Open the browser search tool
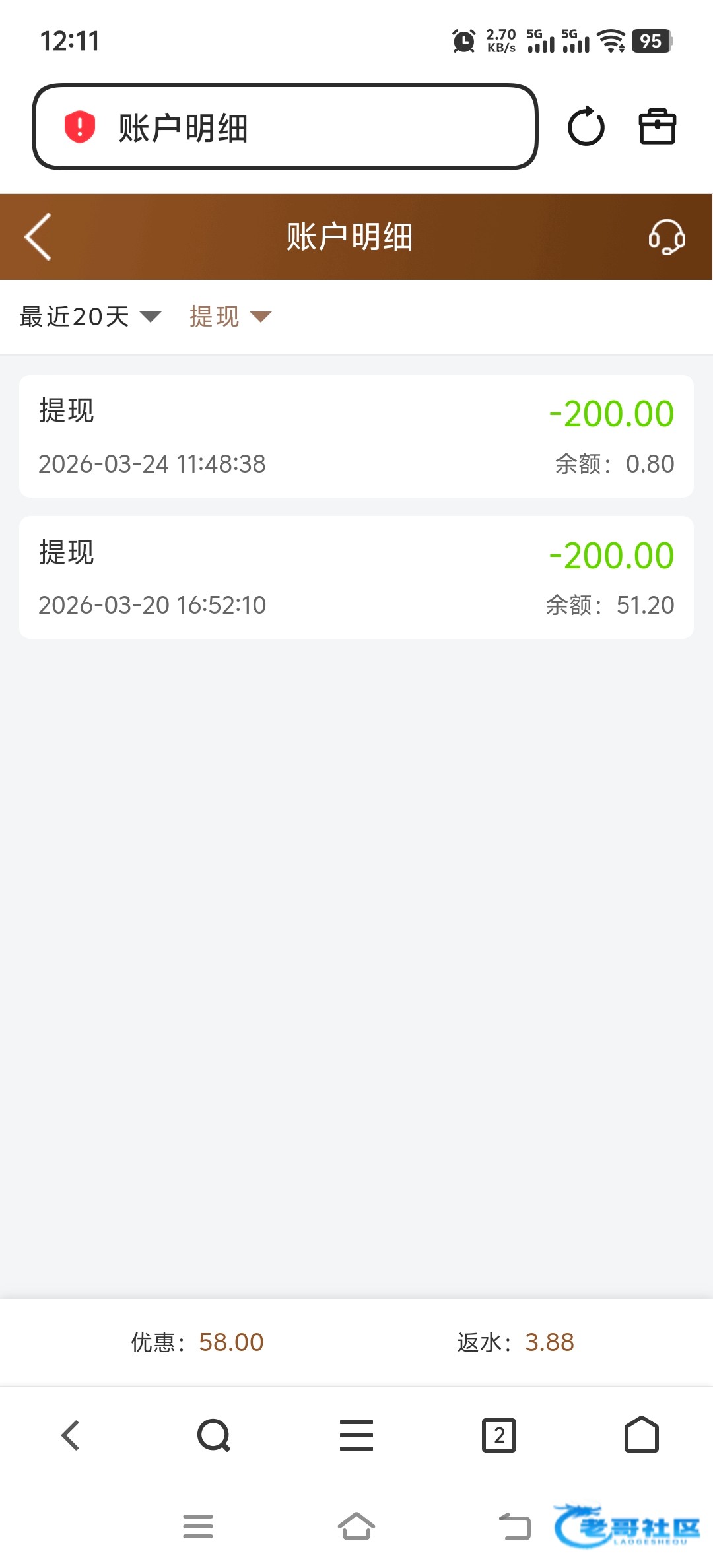The image size is (713, 1568). [x=214, y=1435]
